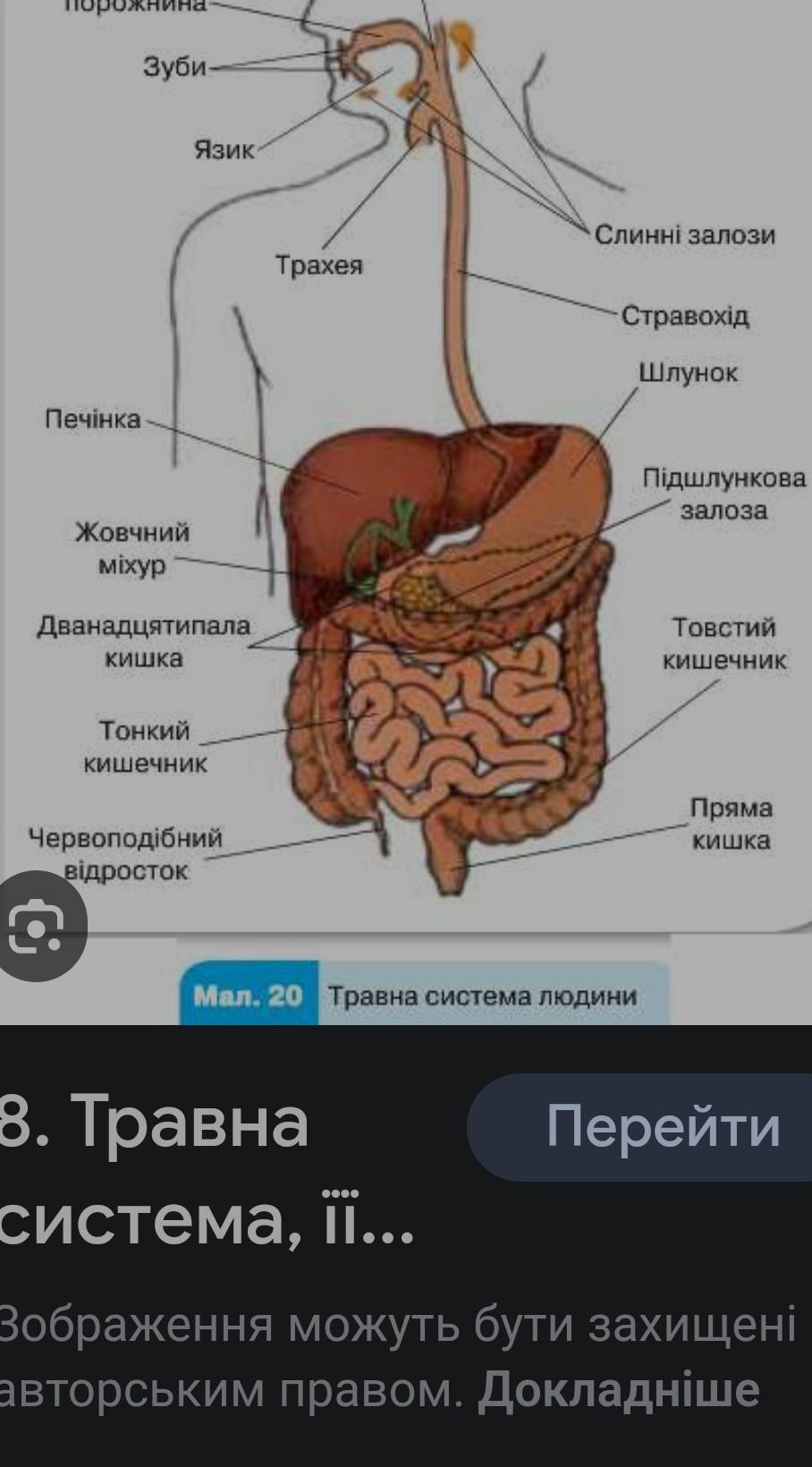Open the Травна система page title
This screenshot has width=812, height=1467.
click(207, 1171)
